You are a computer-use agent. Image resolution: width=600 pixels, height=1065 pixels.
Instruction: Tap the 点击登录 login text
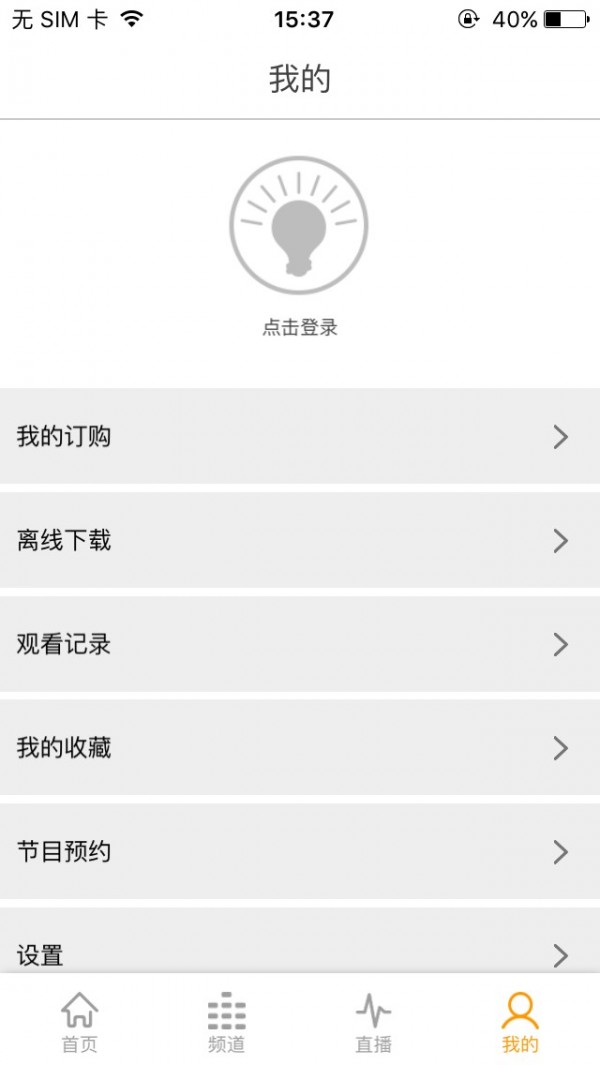click(299, 328)
